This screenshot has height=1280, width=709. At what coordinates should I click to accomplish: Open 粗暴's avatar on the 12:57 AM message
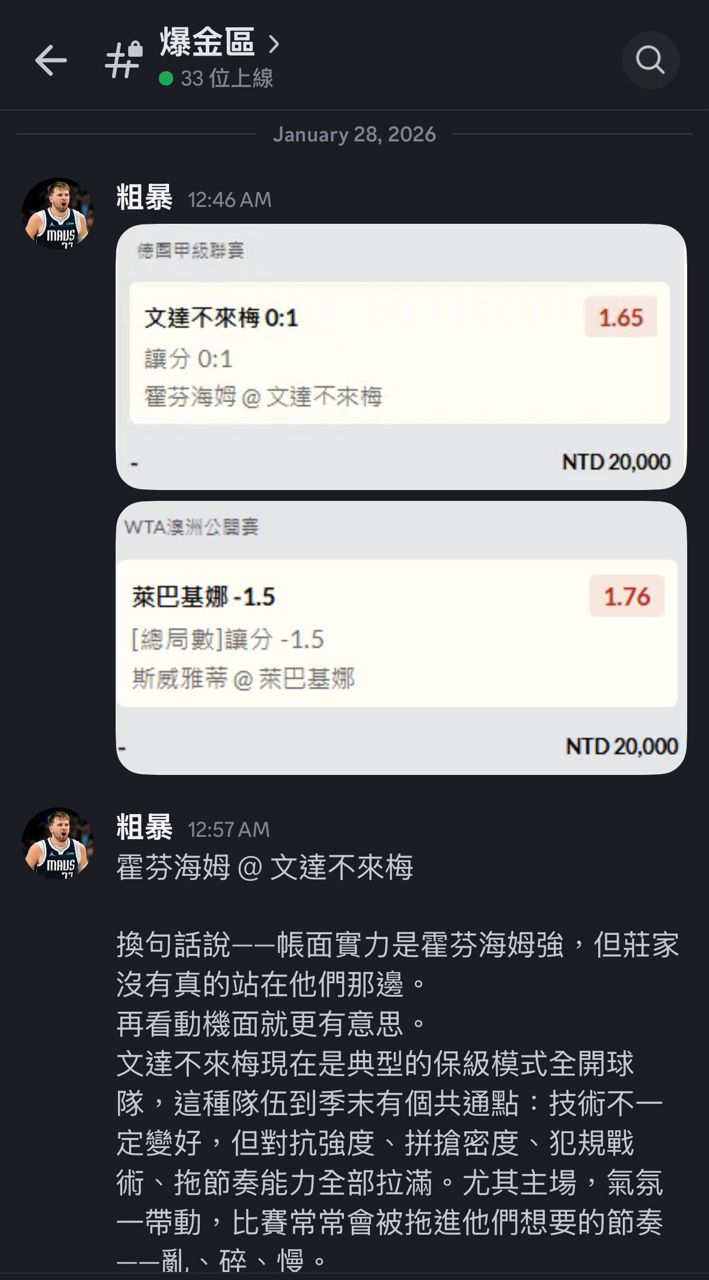click(x=57, y=843)
